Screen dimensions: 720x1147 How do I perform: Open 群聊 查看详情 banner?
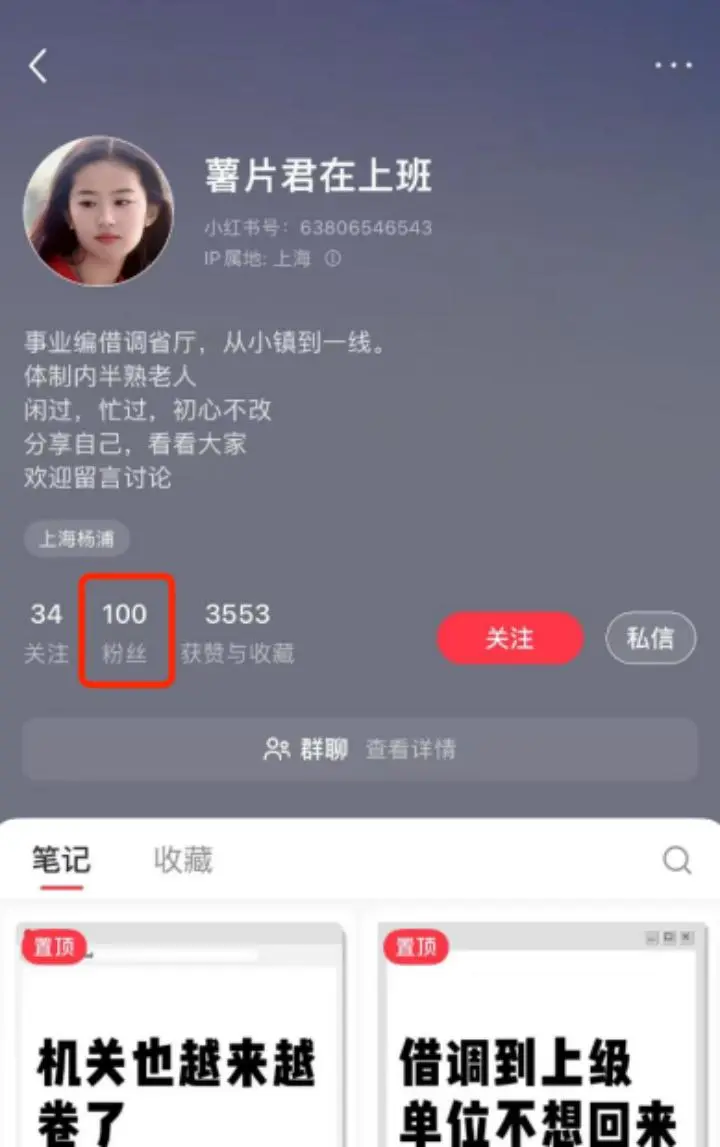pyautogui.click(x=360, y=749)
